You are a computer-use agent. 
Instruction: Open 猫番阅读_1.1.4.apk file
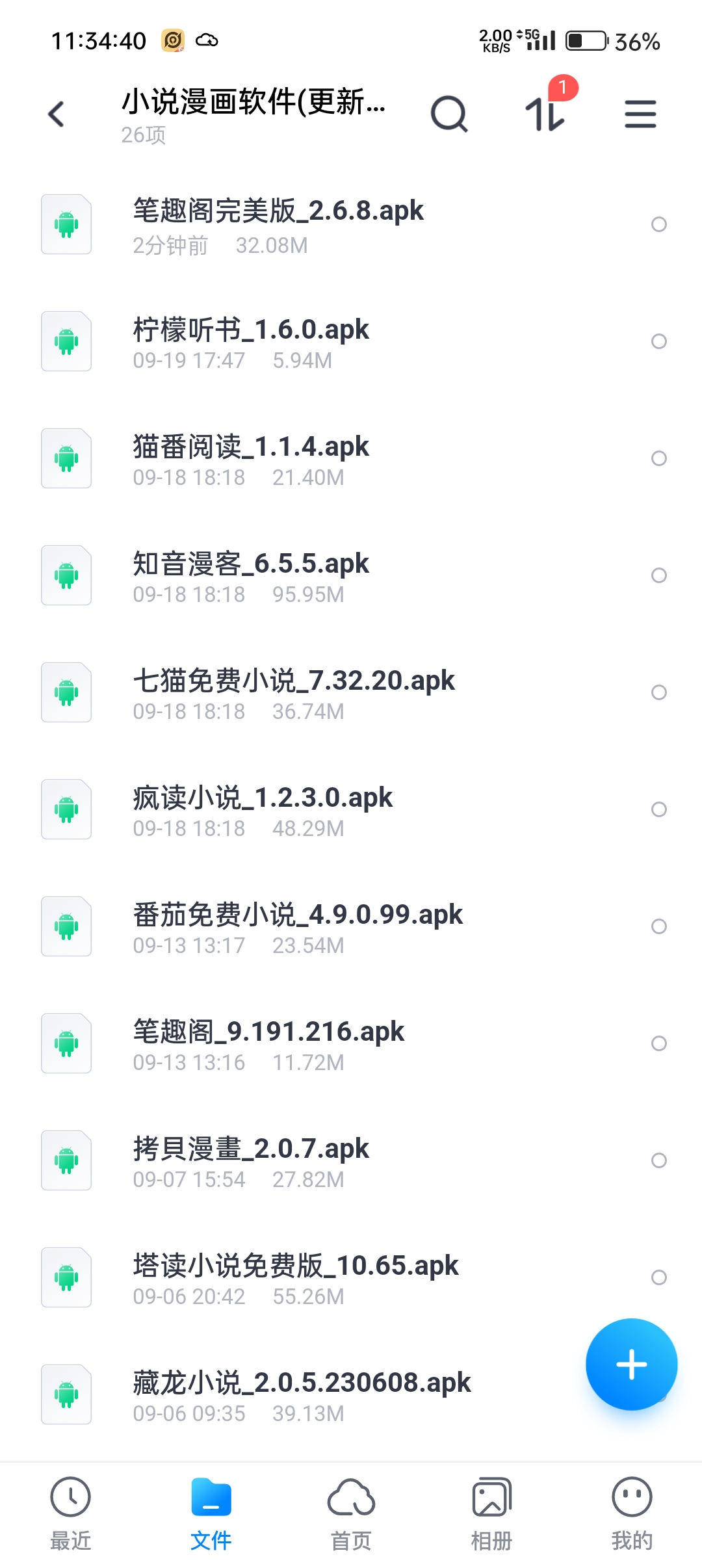(251, 459)
